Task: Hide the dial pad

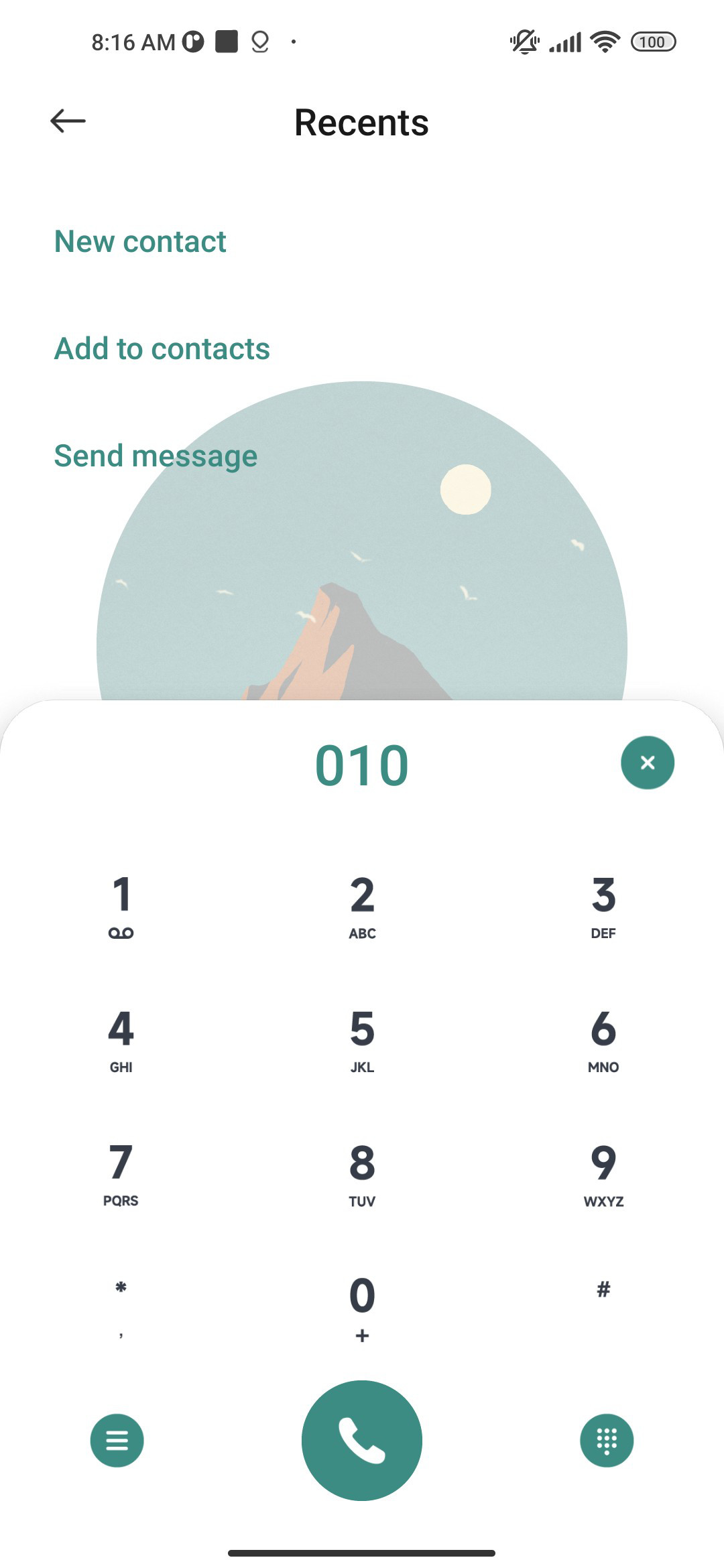Action: [607, 1441]
